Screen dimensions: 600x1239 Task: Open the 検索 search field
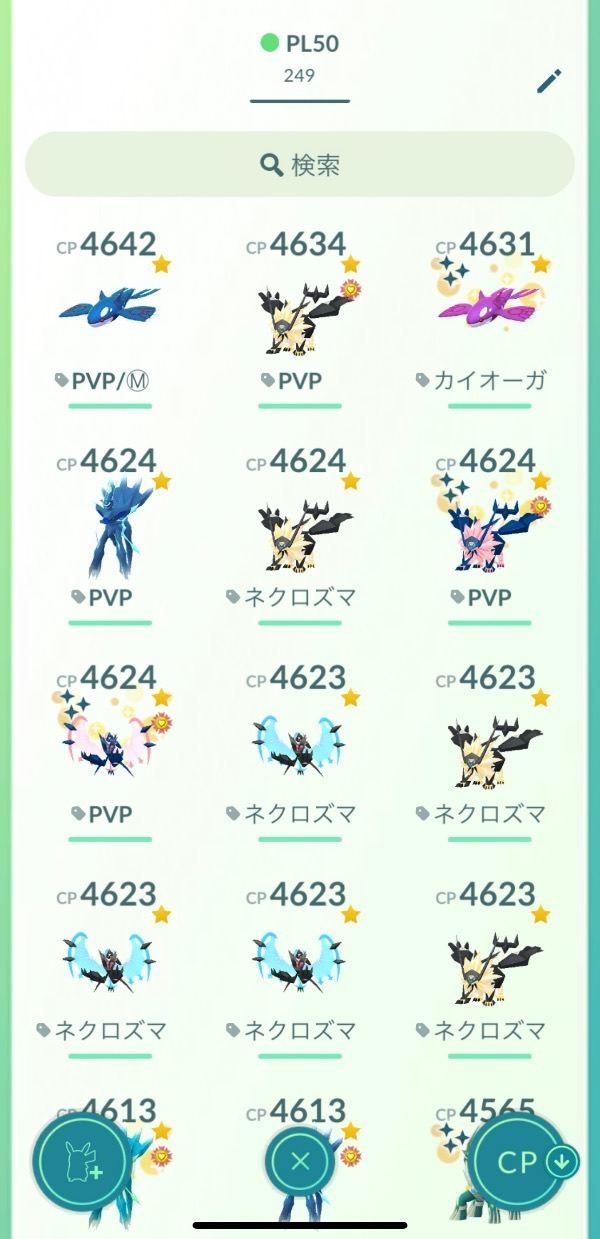click(300, 165)
